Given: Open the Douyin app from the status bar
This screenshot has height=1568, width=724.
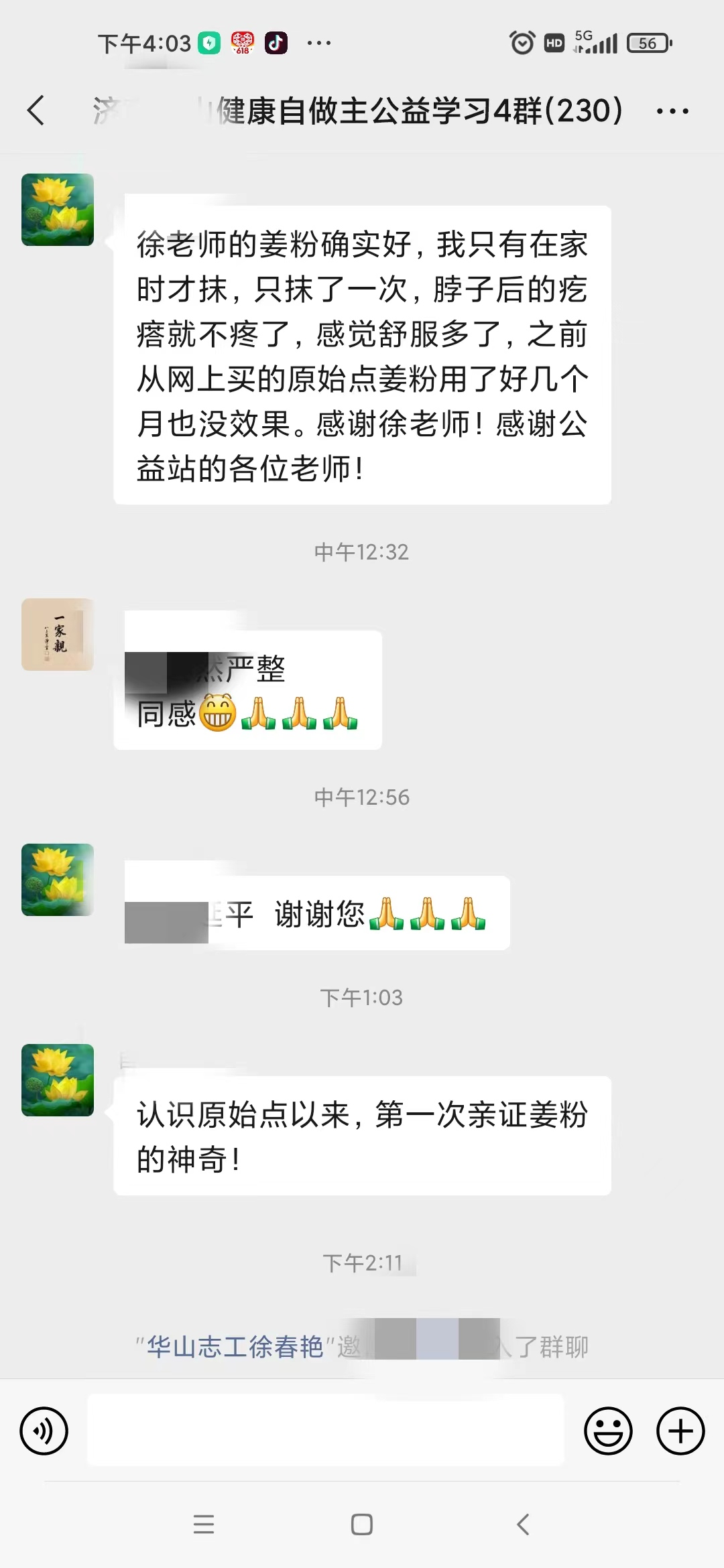Looking at the screenshot, I should 278,42.
